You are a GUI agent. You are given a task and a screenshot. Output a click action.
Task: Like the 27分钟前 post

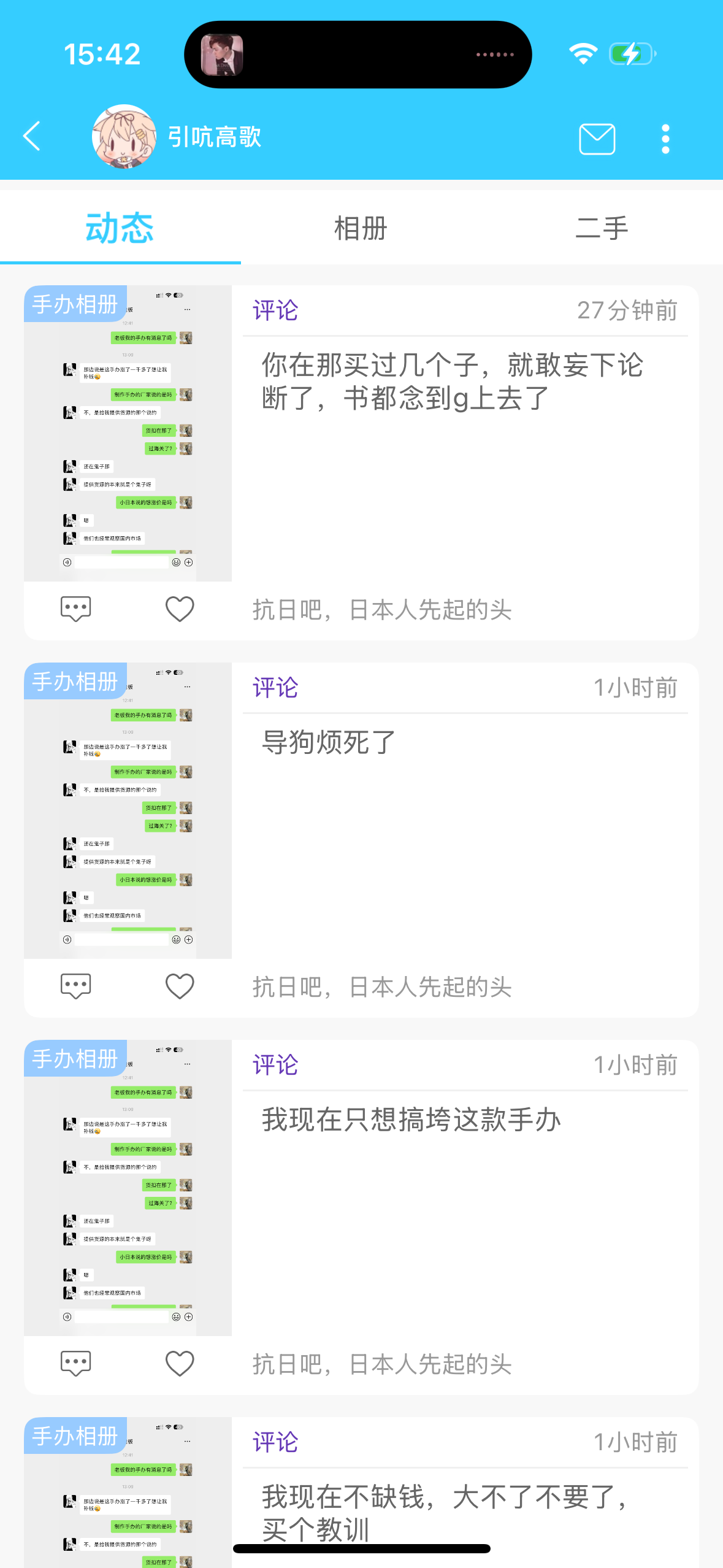pyautogui.click(x=180, y=609)
